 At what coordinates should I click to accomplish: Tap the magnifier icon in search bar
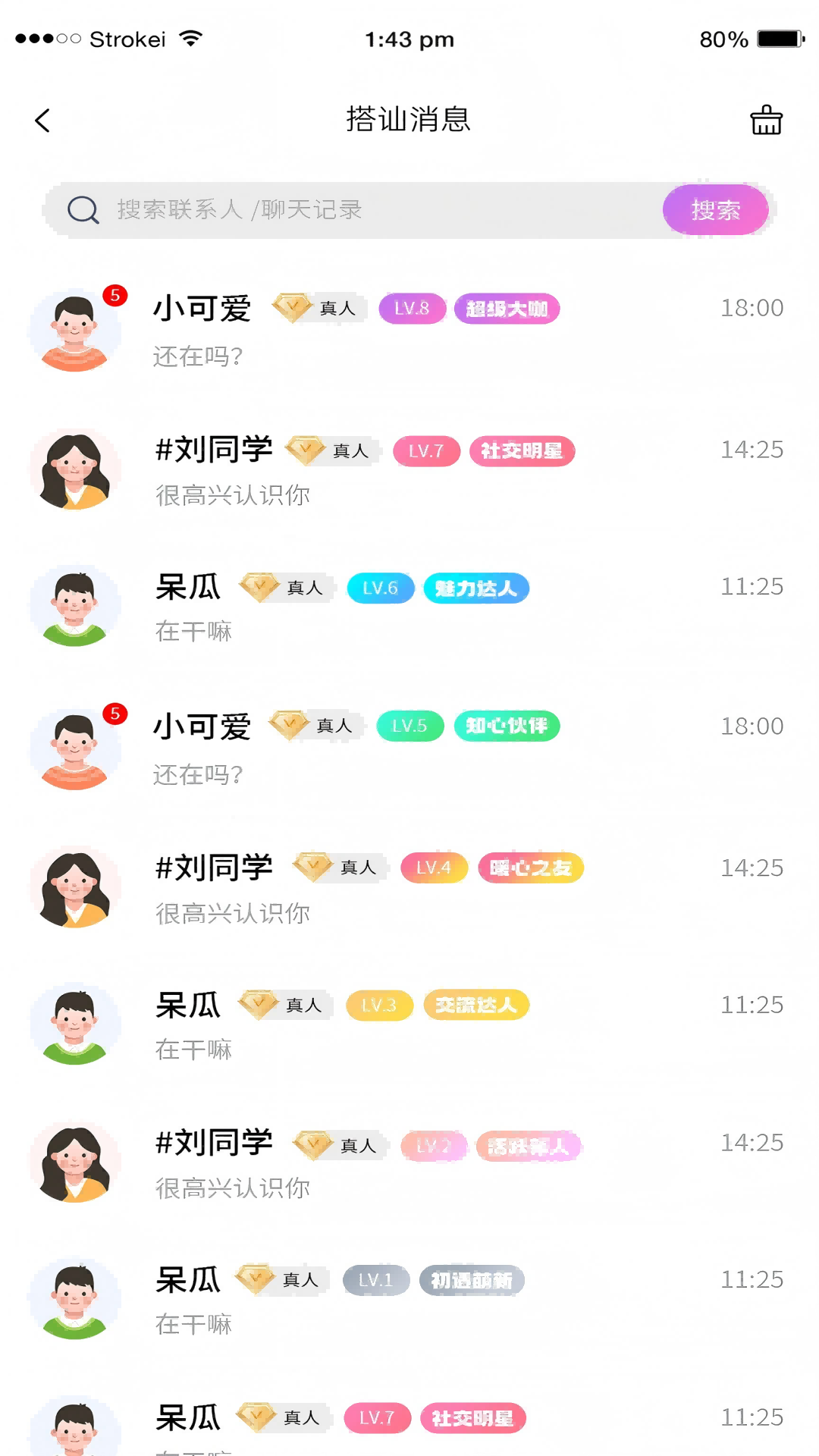(83, 210)
